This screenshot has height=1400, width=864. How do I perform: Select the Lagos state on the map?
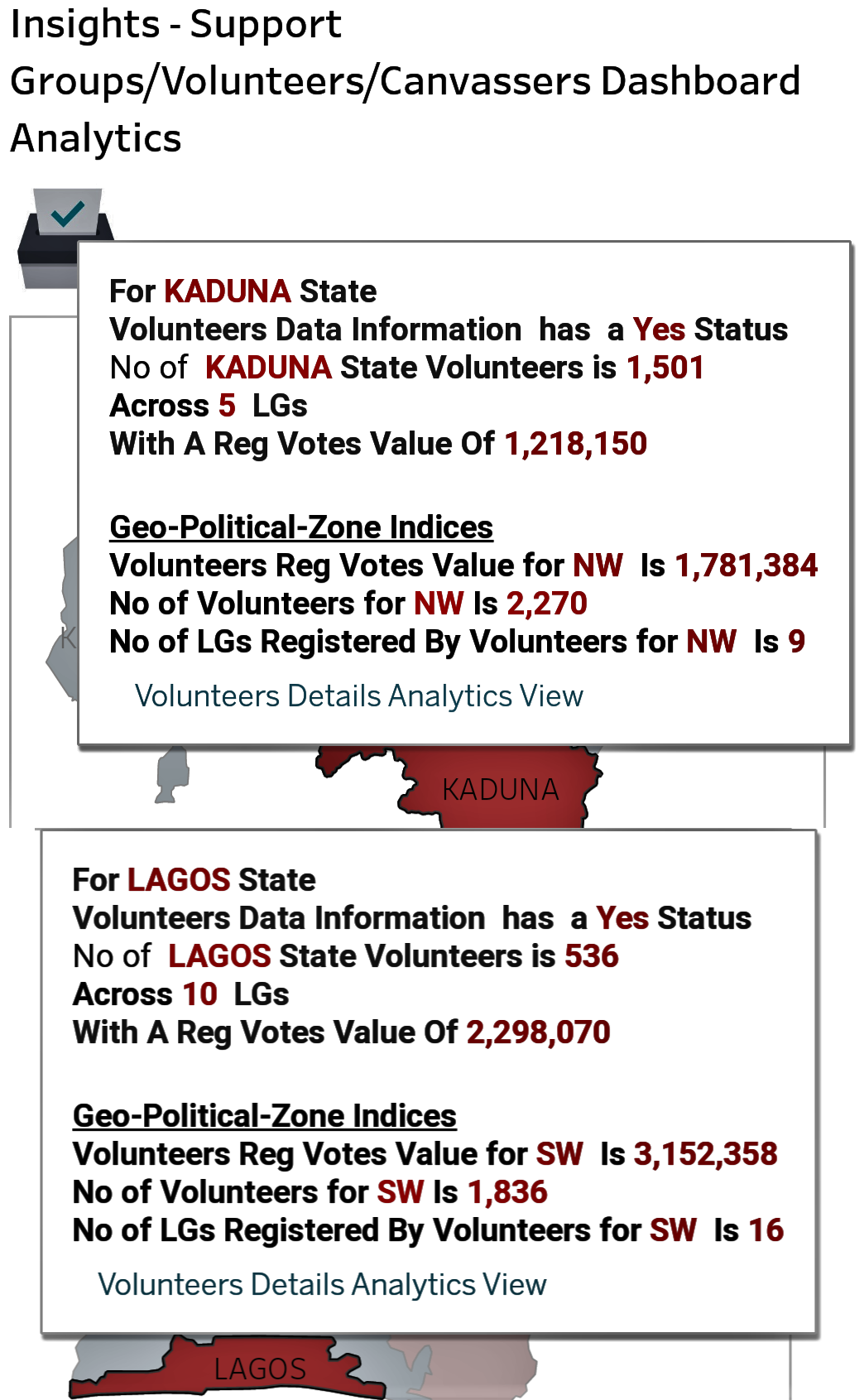(258, 1369)
